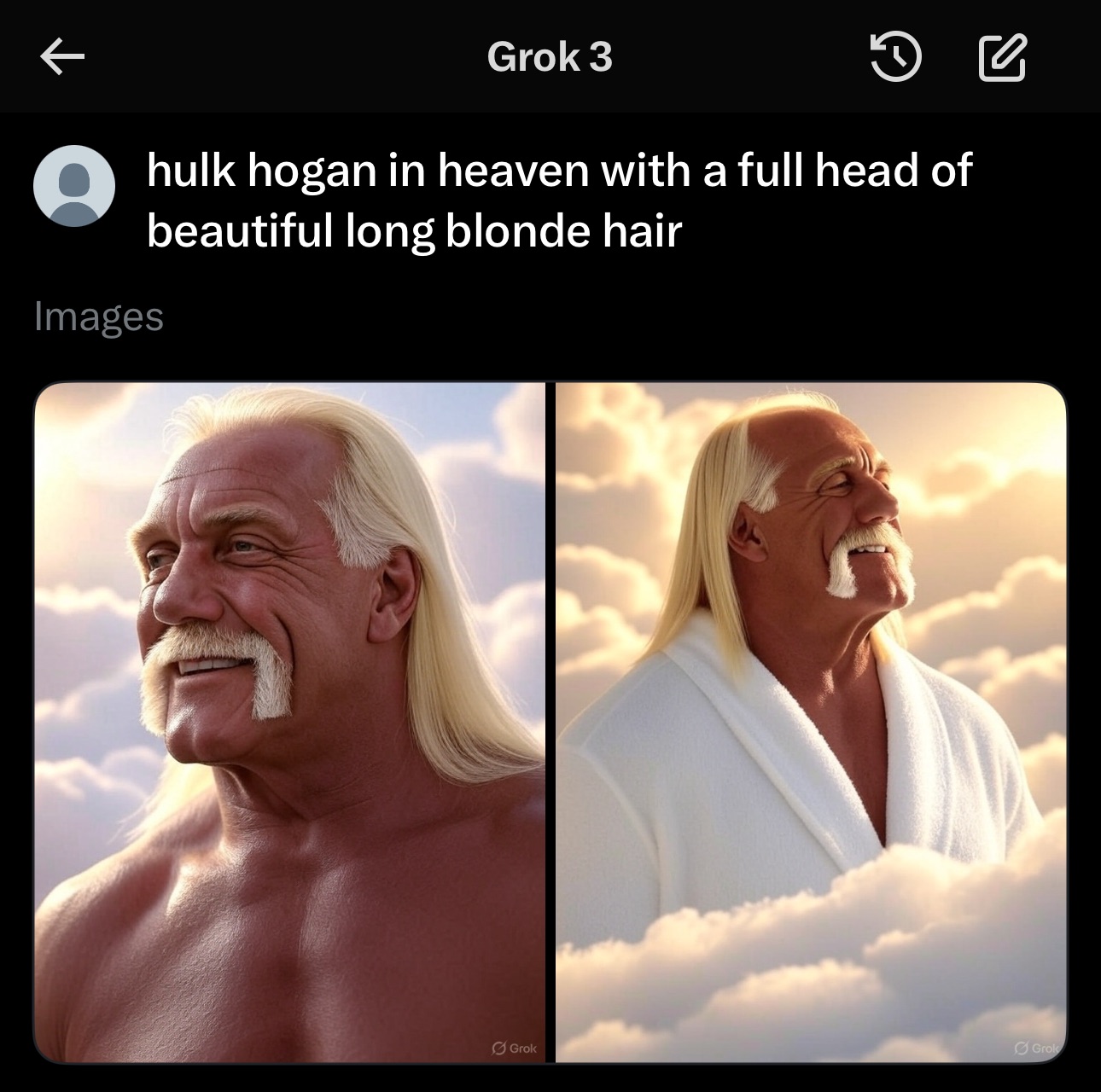Screen dimensions: 1101x1092
Task: Go back using the arrow icon
Action: [x=62, y=57]
